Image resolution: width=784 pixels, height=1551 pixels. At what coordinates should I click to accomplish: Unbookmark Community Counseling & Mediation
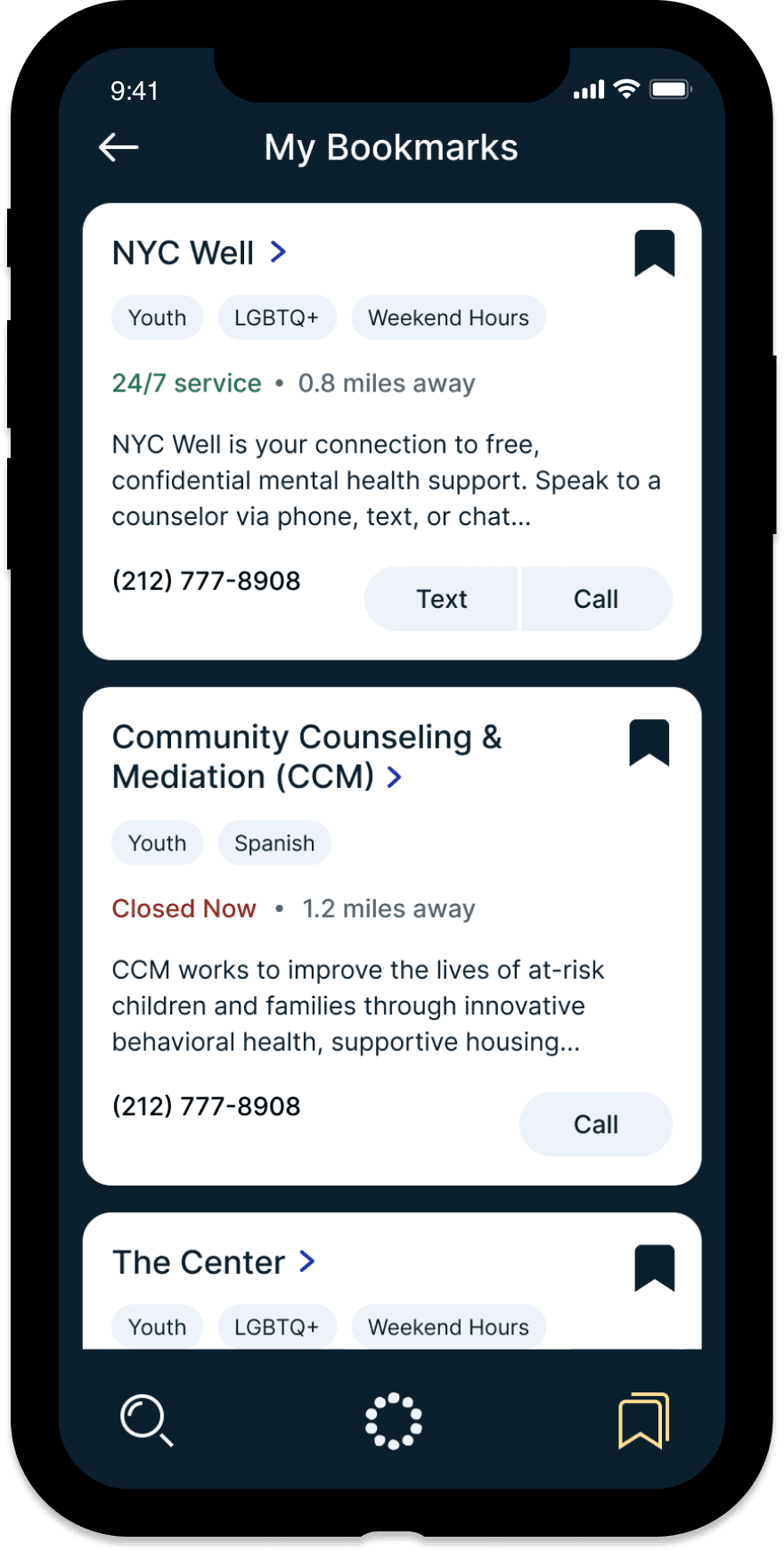[649, 743]
